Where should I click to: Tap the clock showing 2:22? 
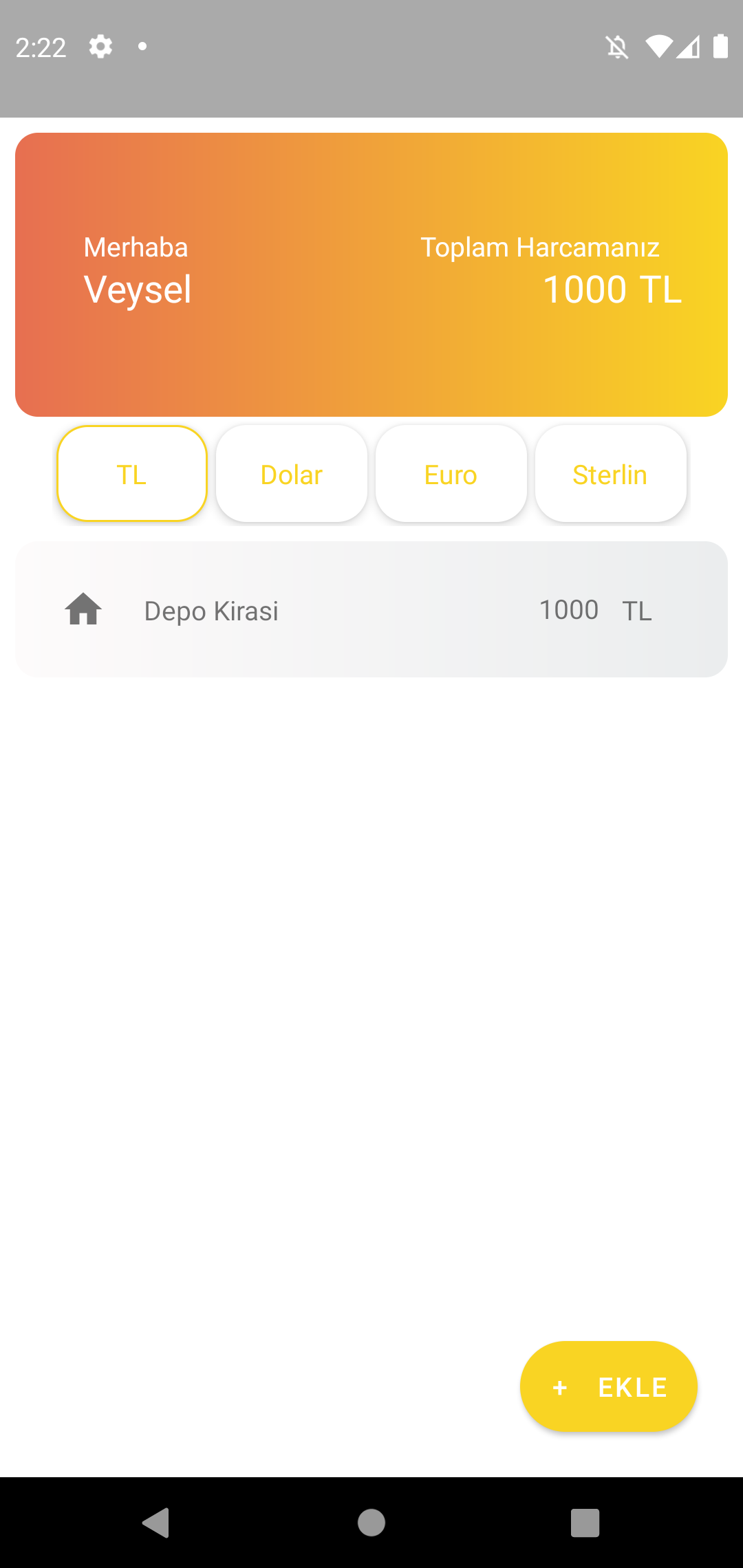point(41,46)
